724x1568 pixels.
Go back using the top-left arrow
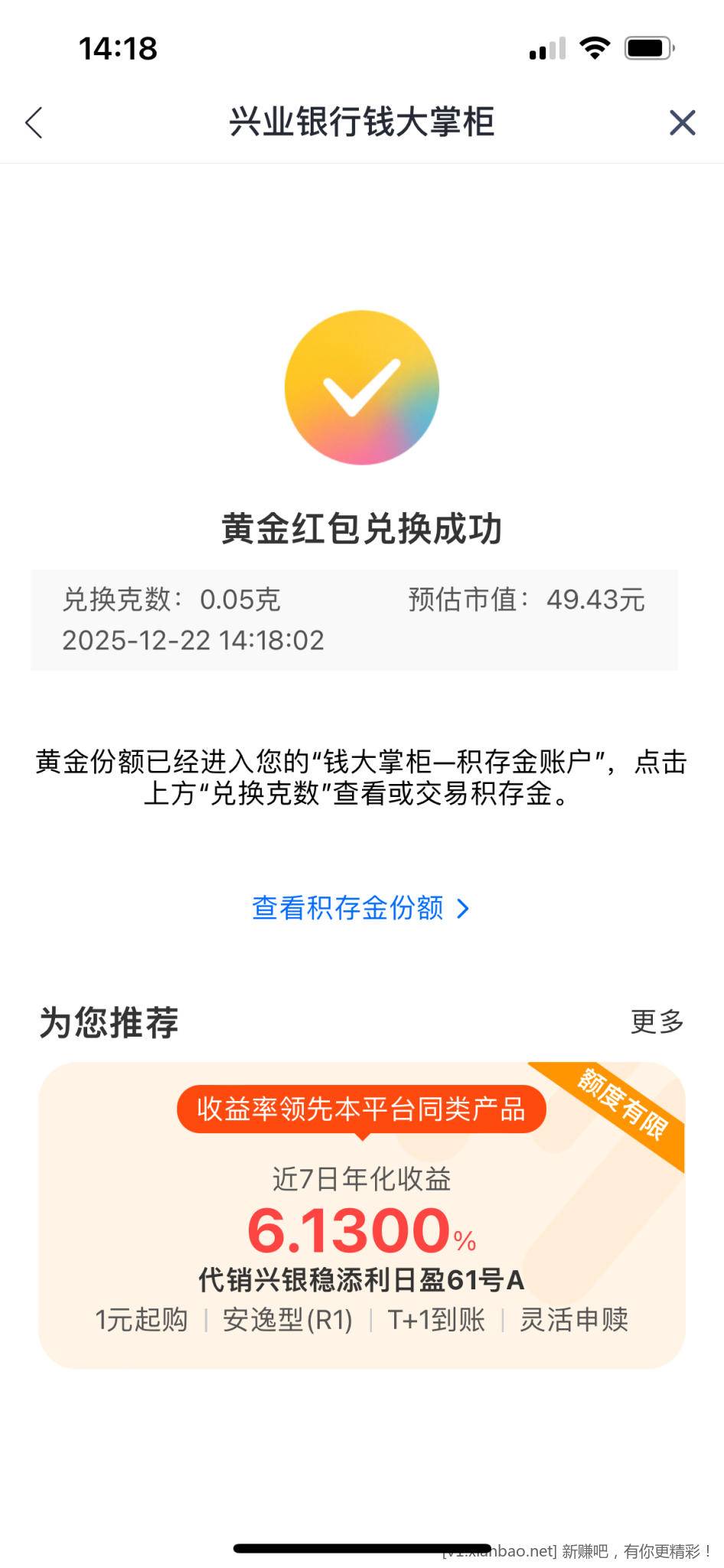tap(34, 122)
